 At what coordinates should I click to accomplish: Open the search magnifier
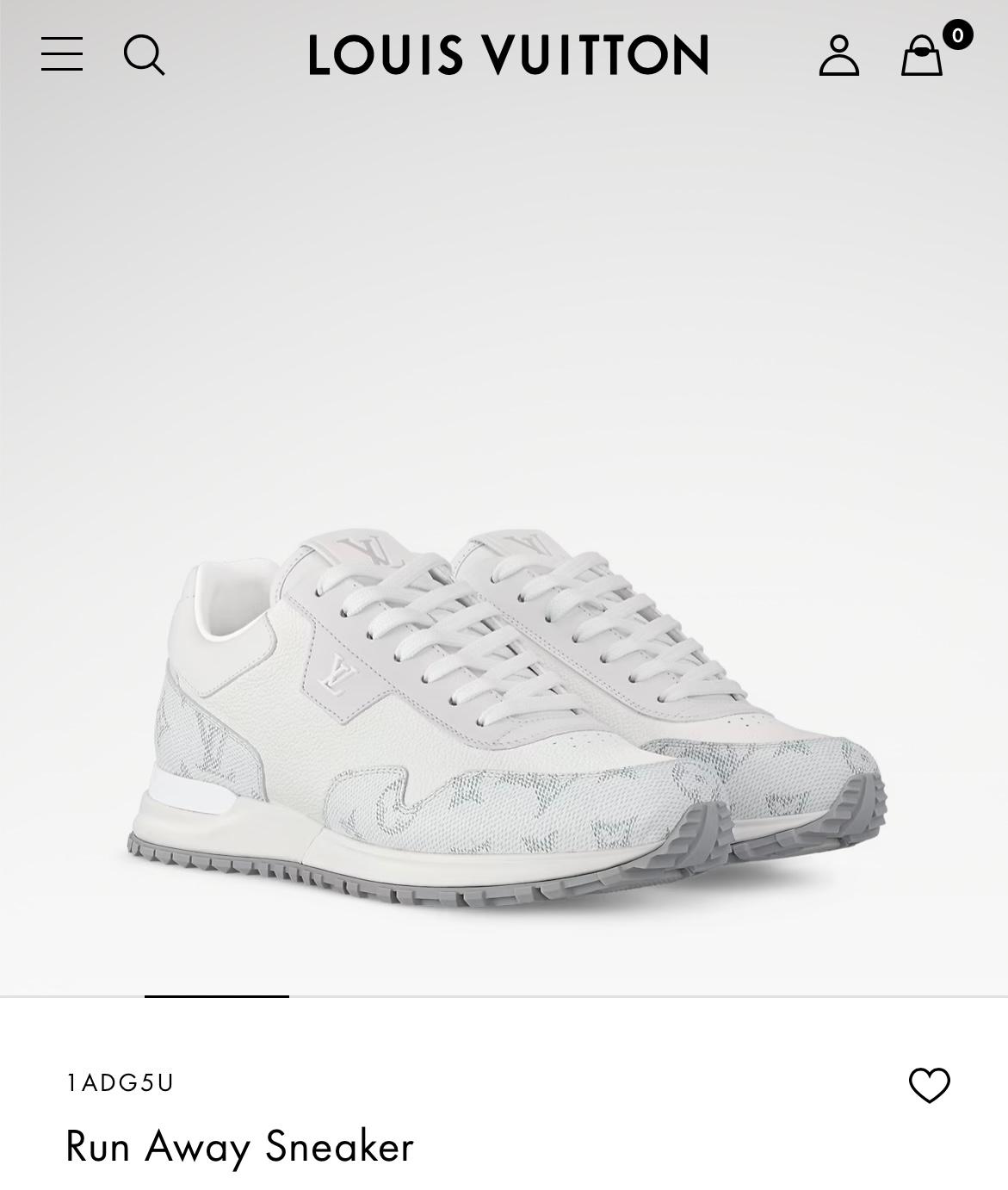(x=144, y=55)
